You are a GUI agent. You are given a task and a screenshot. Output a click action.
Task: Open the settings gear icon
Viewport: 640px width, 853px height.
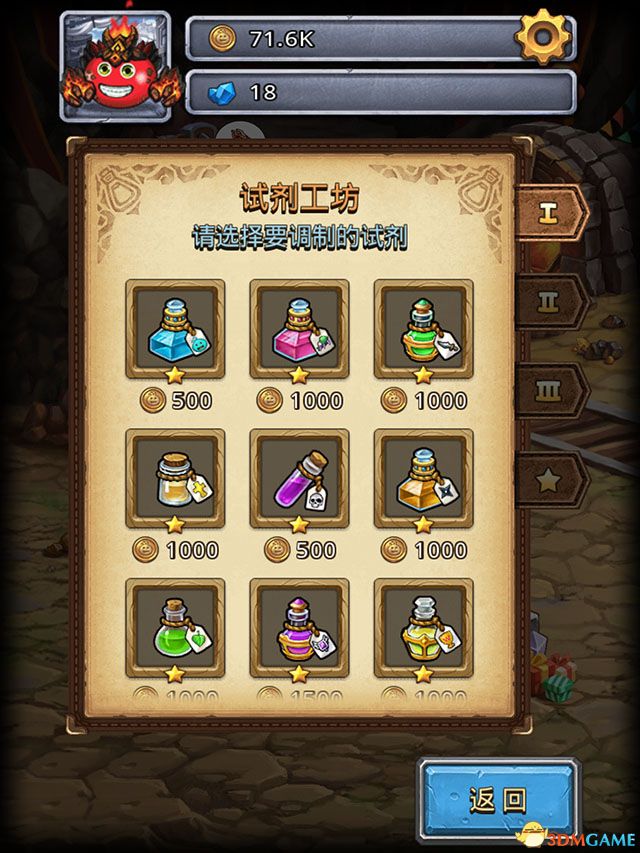[541, 38]
